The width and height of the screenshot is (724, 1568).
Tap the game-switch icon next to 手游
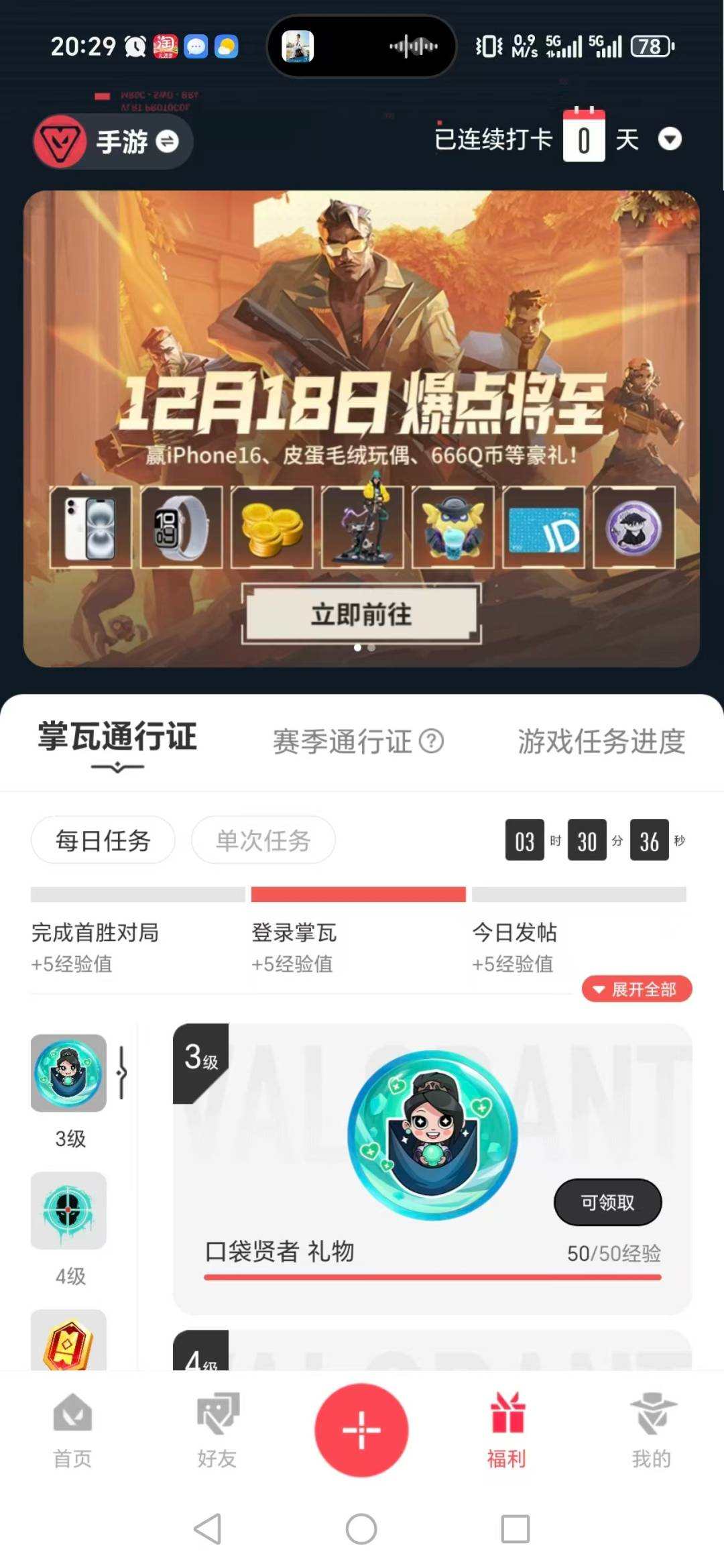coord(166,142)
